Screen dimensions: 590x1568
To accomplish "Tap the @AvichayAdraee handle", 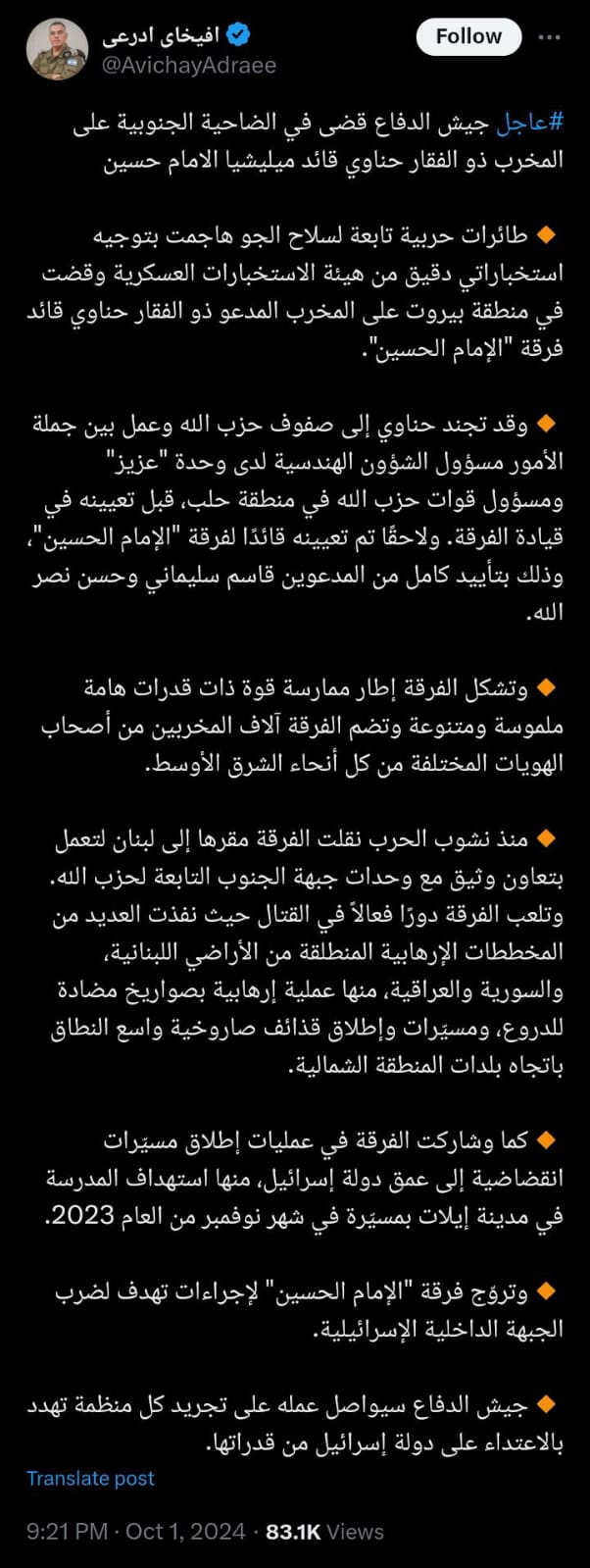I will [x=189, y=65].
